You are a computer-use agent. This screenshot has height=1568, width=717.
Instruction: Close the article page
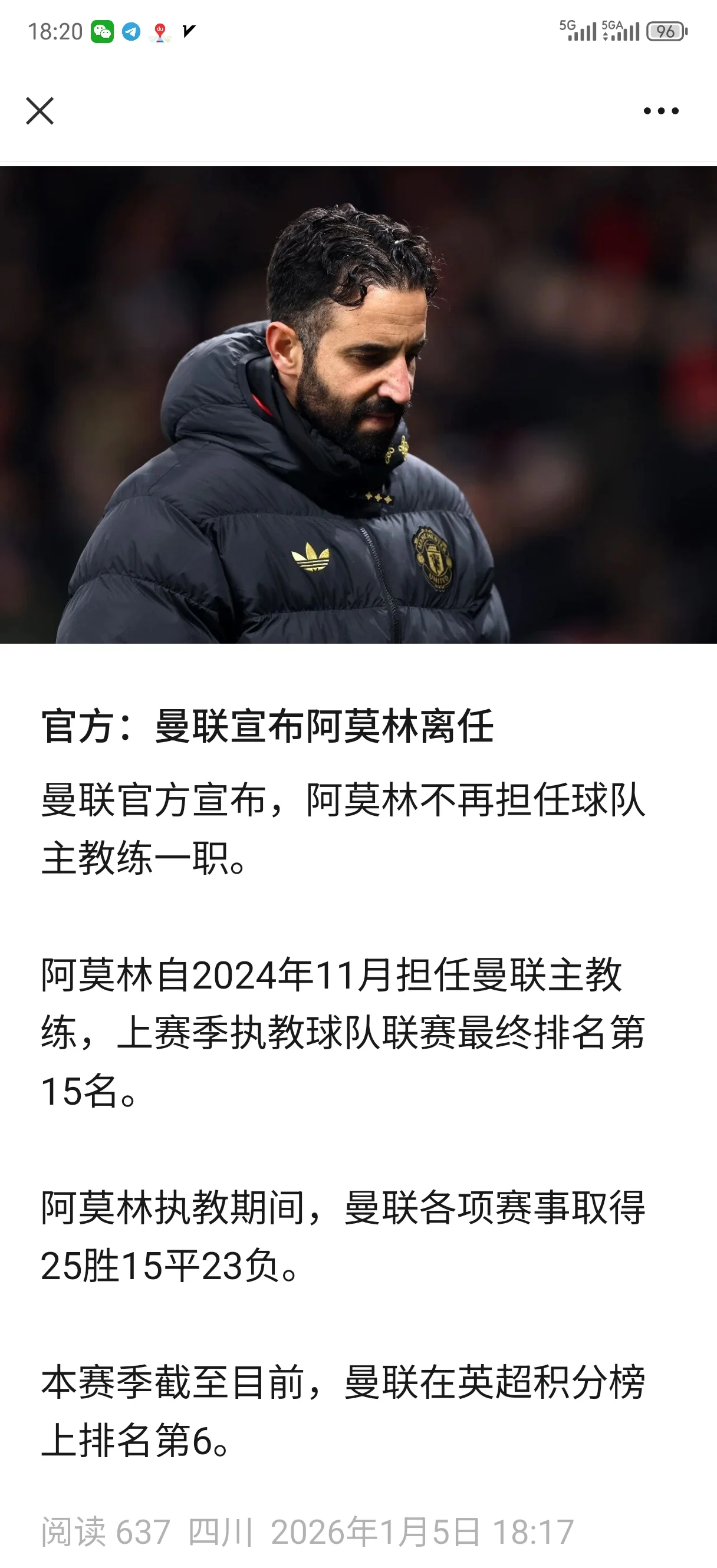tap(40, 111)
